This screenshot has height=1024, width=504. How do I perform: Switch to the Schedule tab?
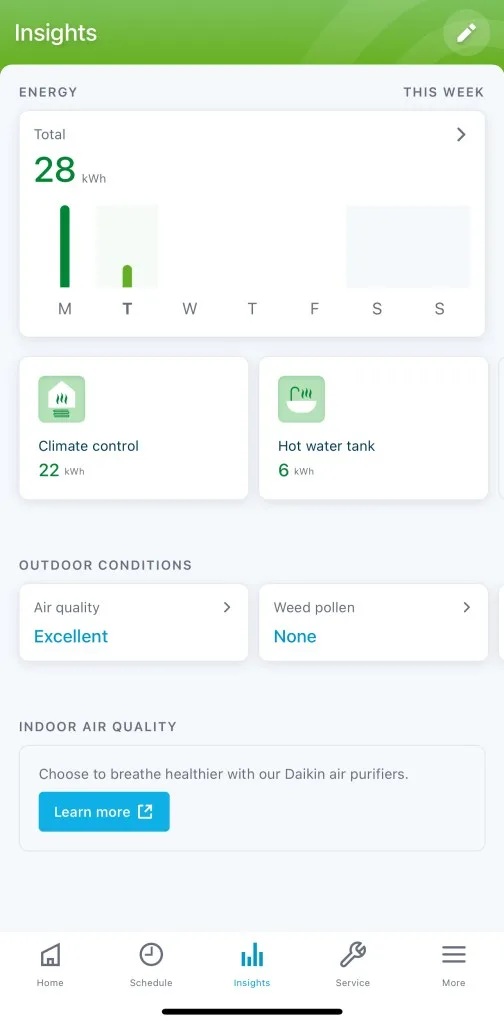pos(151,965)
